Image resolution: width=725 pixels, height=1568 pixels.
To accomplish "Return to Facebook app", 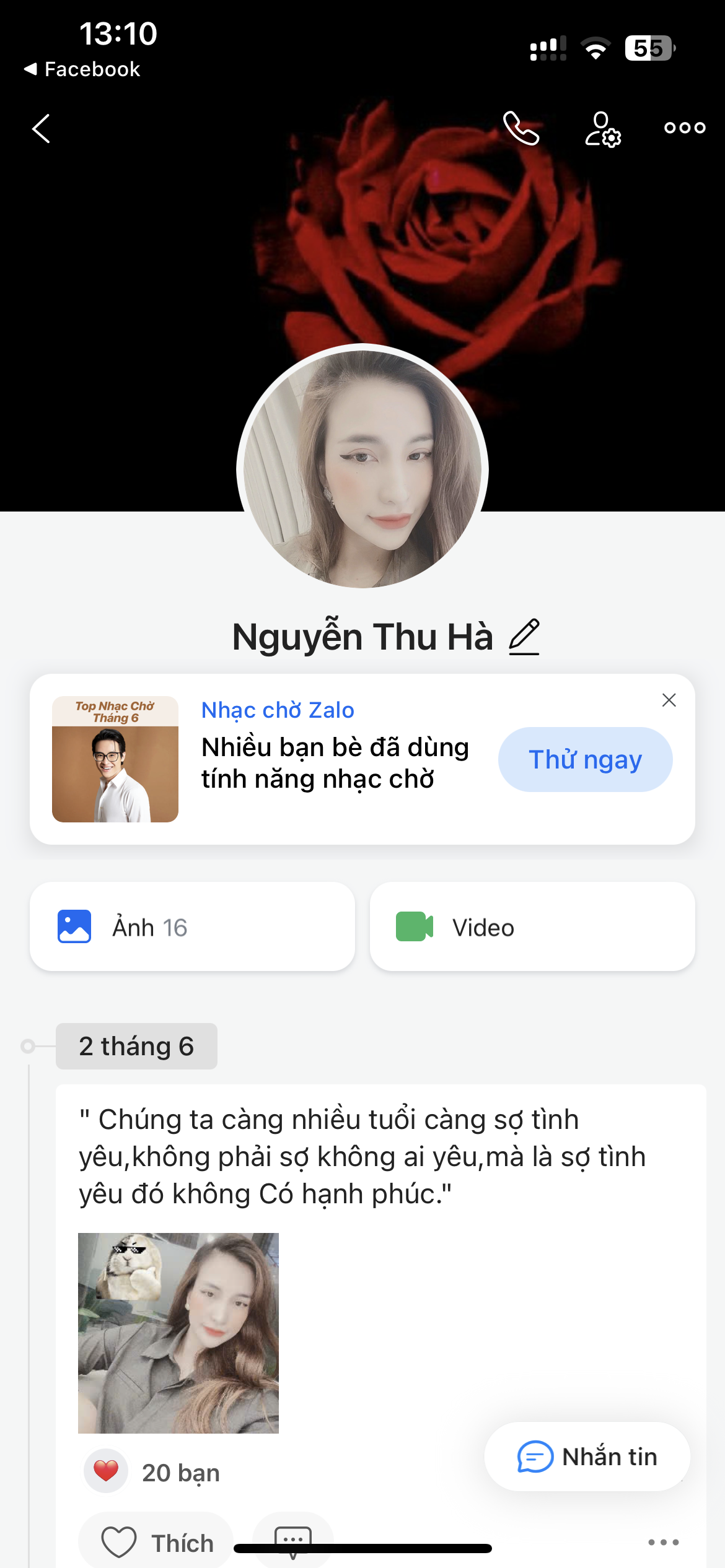I will click(82, 69).
